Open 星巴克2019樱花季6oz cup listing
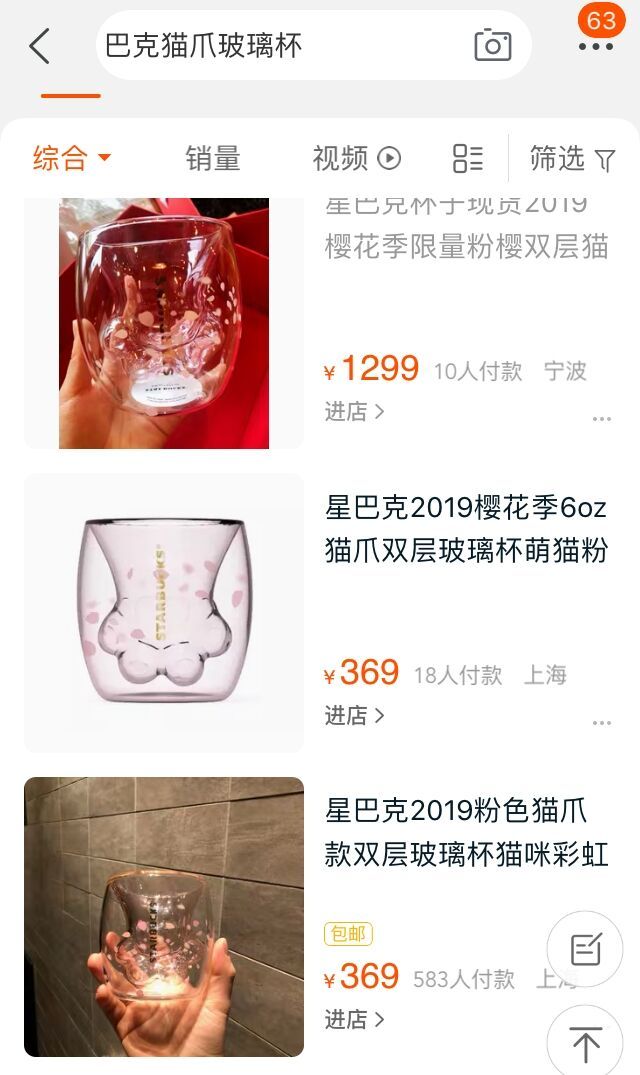 tap(466, 529)
